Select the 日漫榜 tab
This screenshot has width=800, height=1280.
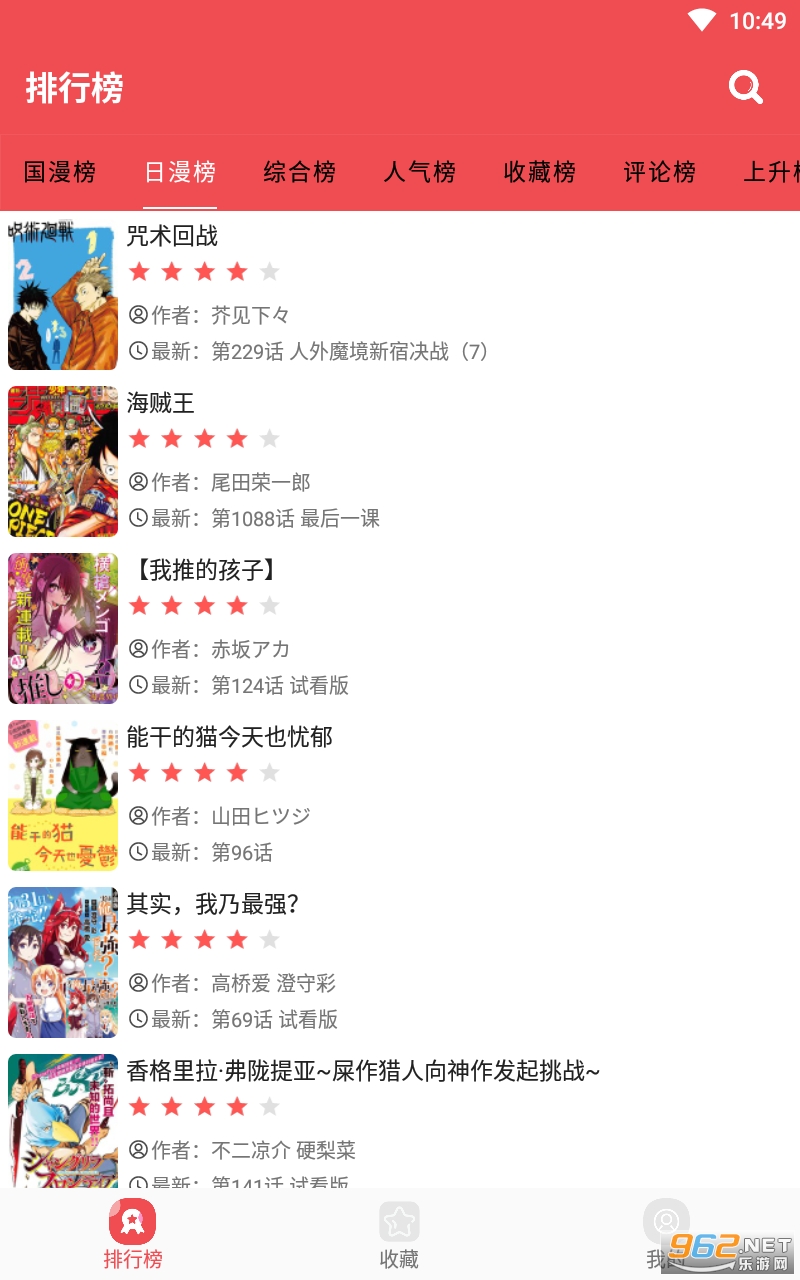coord(180,172)
